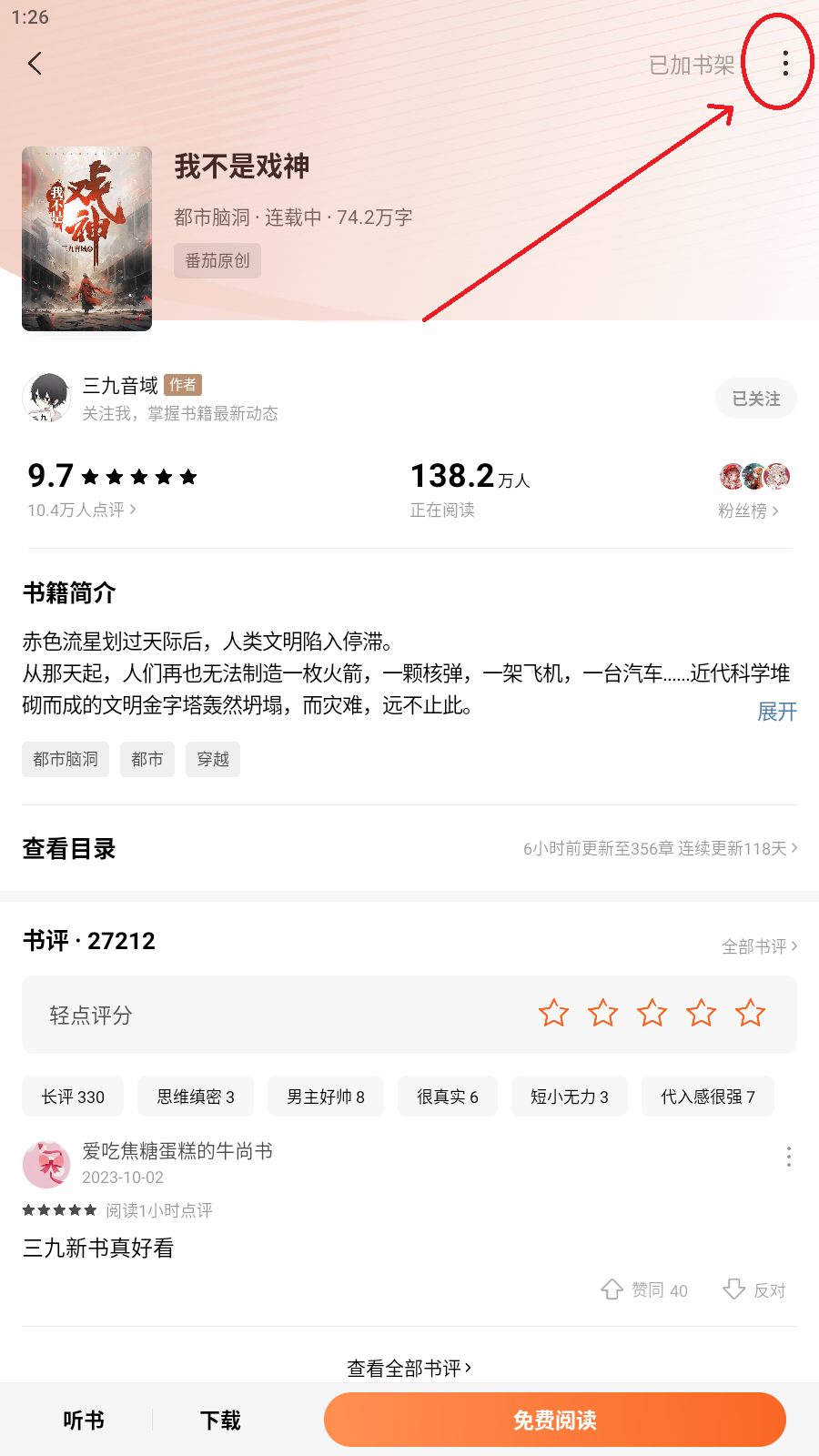This screenshot has height=1456, width=819.
Task: Like the review with 赞同 40
Action: [x=644, y=1289]
